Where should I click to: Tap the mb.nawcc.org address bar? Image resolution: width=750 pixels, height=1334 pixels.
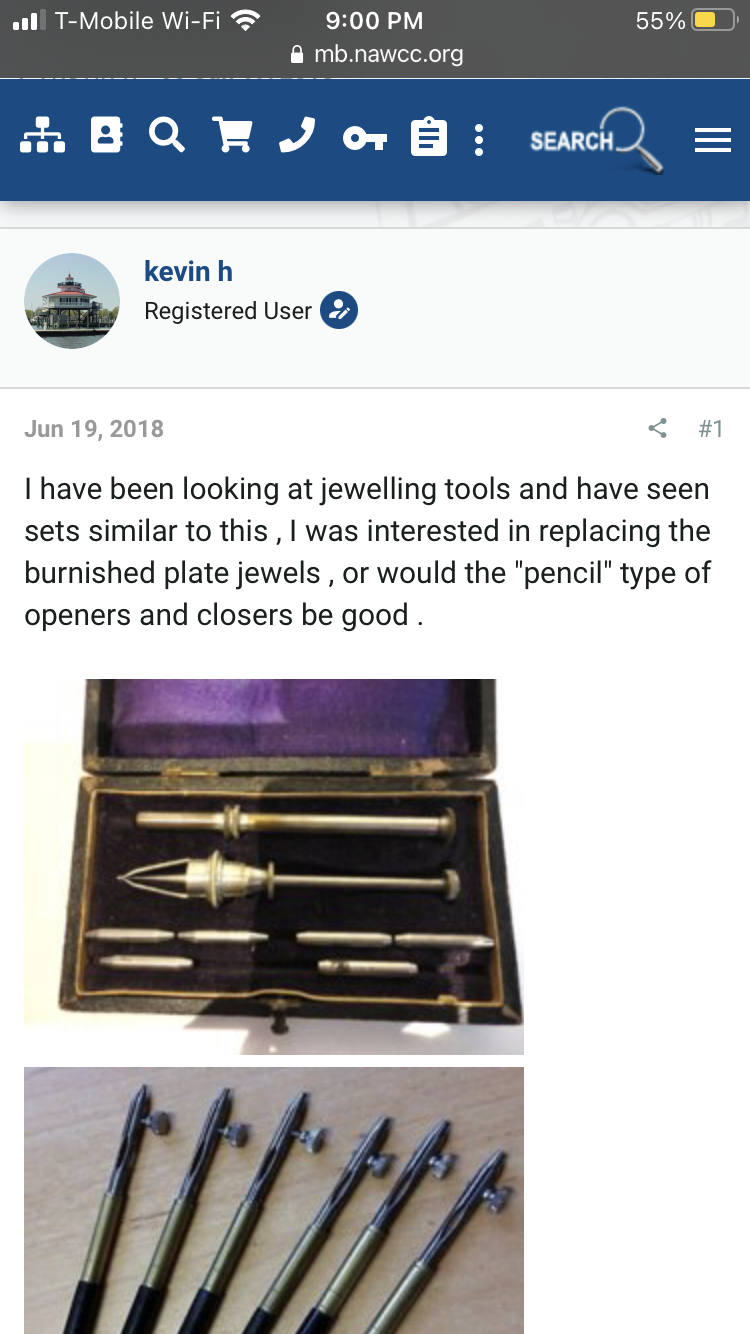tap(375, 54)
